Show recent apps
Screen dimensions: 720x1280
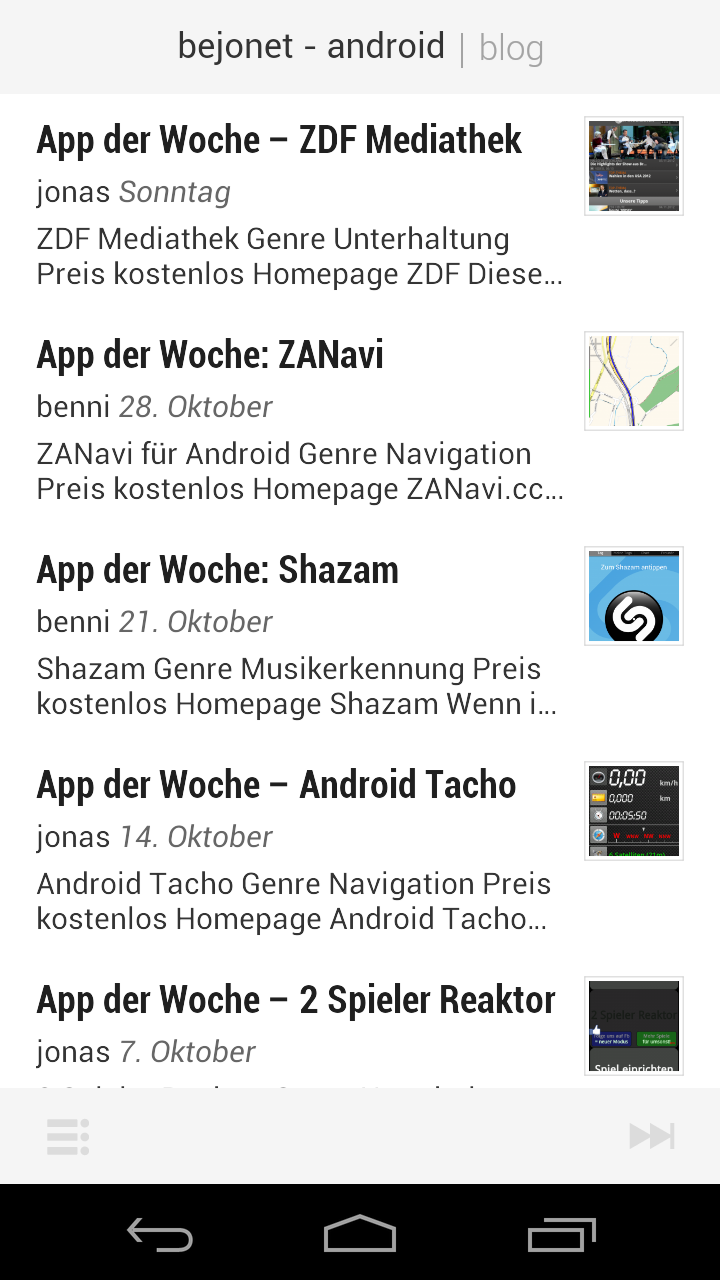coord(561,1234)
